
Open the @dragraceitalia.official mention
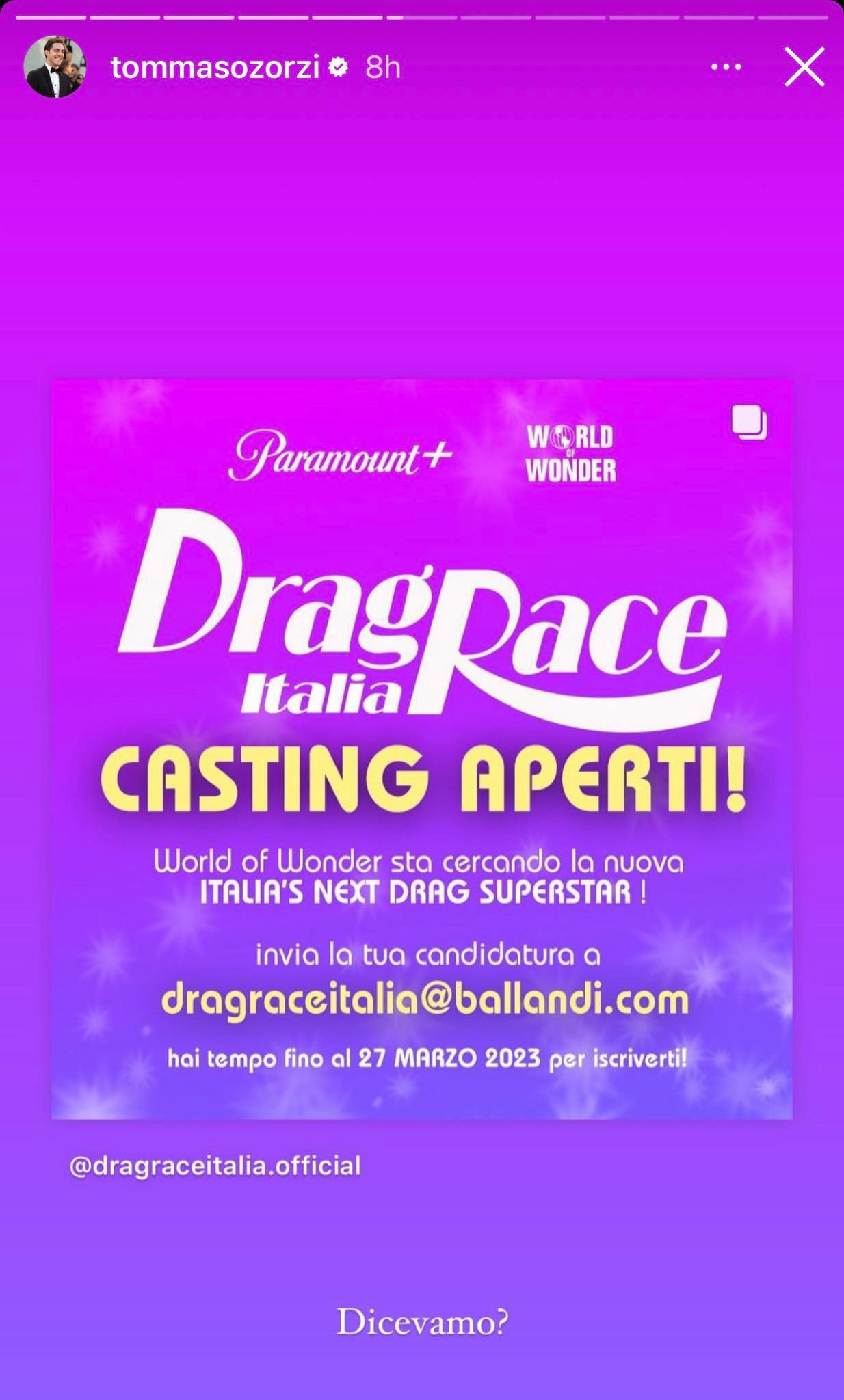pos(215,1166)
